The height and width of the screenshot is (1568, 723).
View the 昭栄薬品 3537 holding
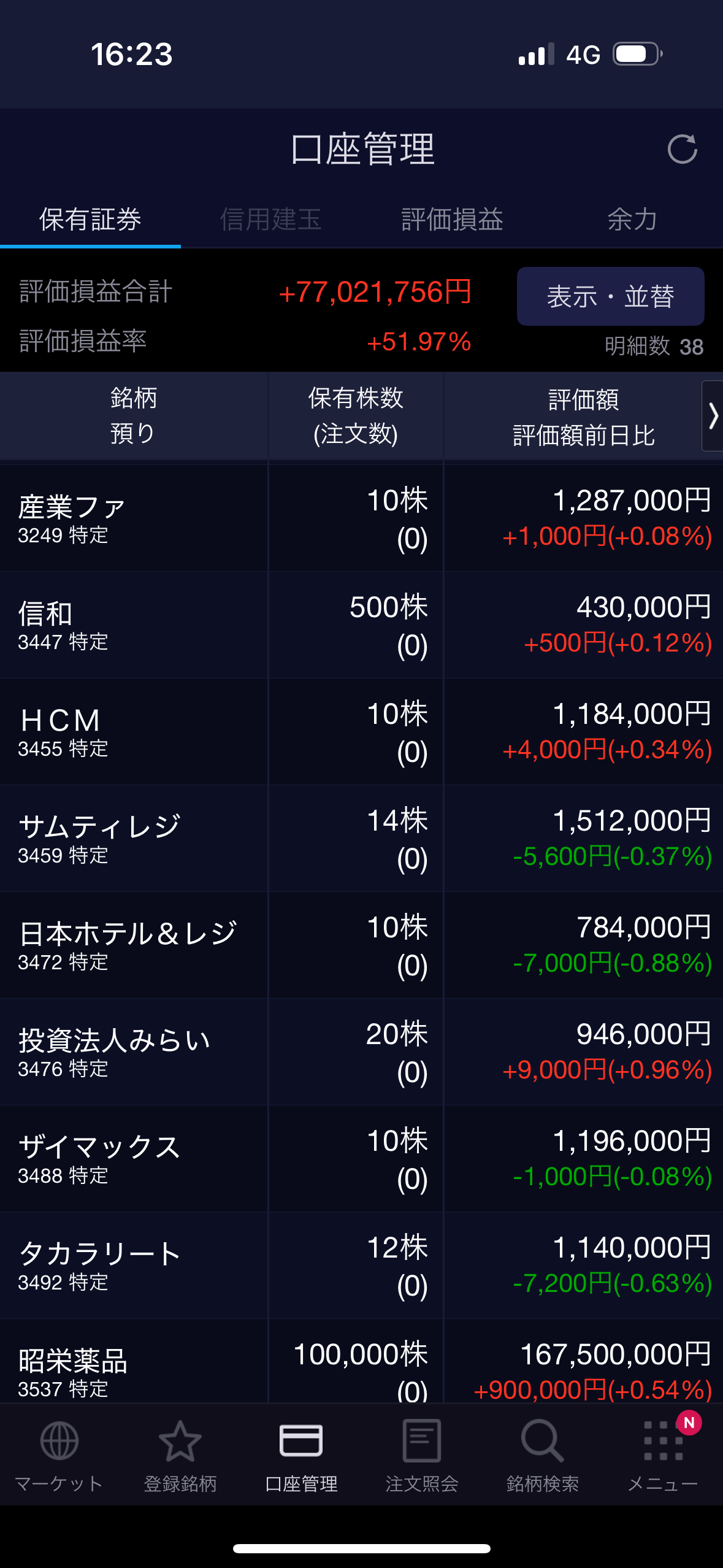(x=361, y=1361)
